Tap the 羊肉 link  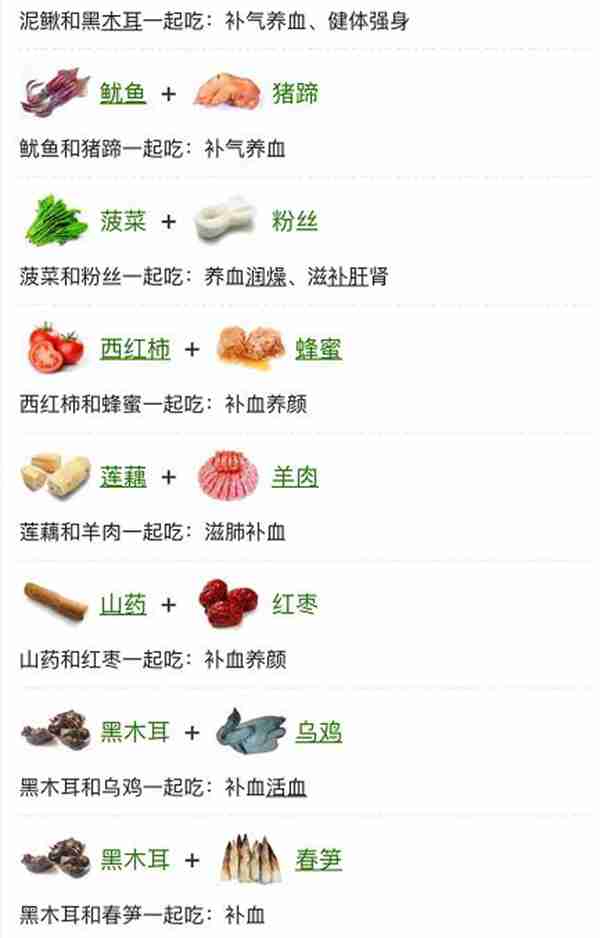coord(295,477)
